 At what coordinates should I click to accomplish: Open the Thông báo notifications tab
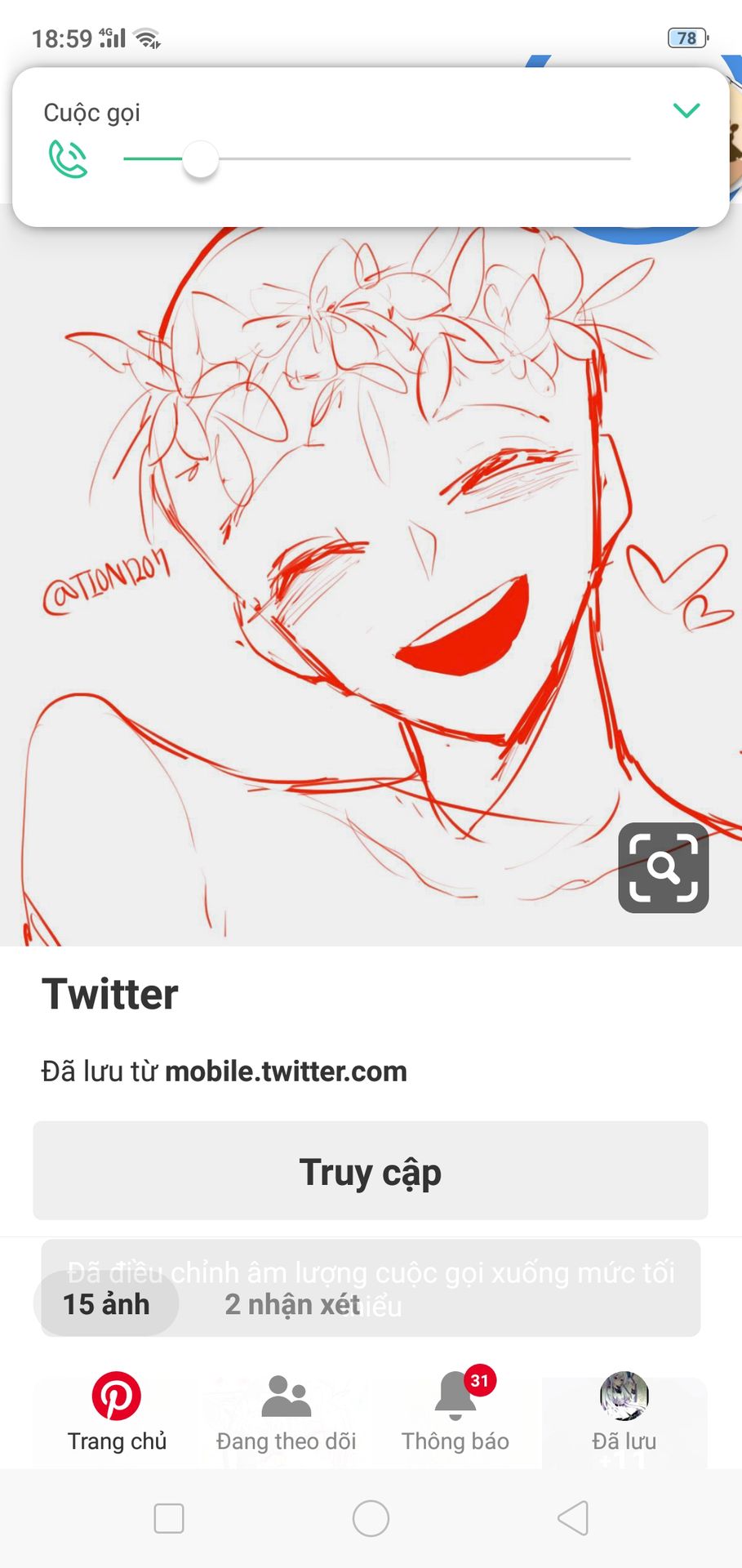(455, 1412)
